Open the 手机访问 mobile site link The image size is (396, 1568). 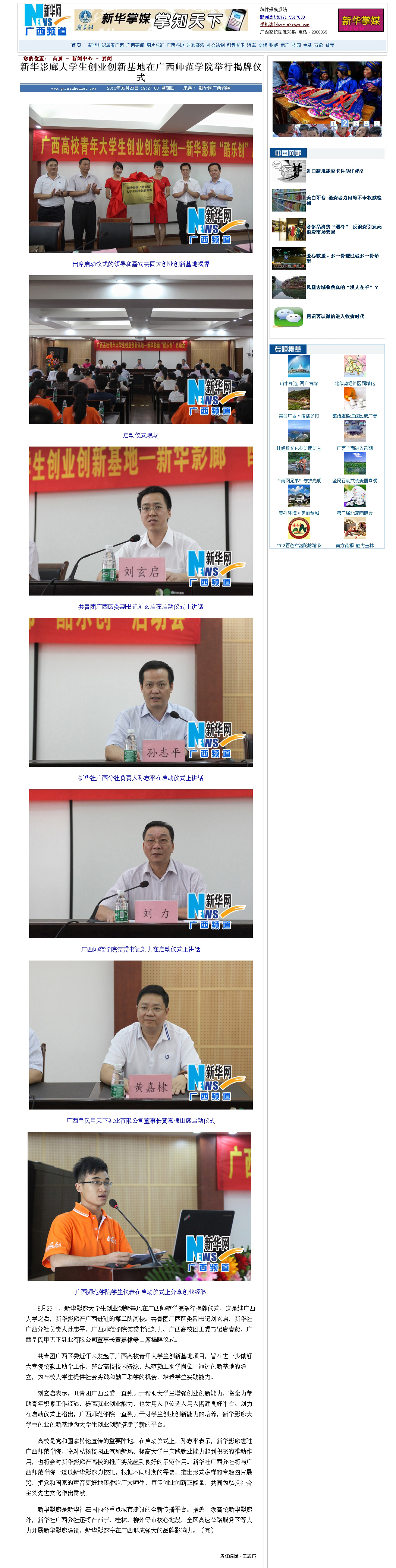pos(285,24)
